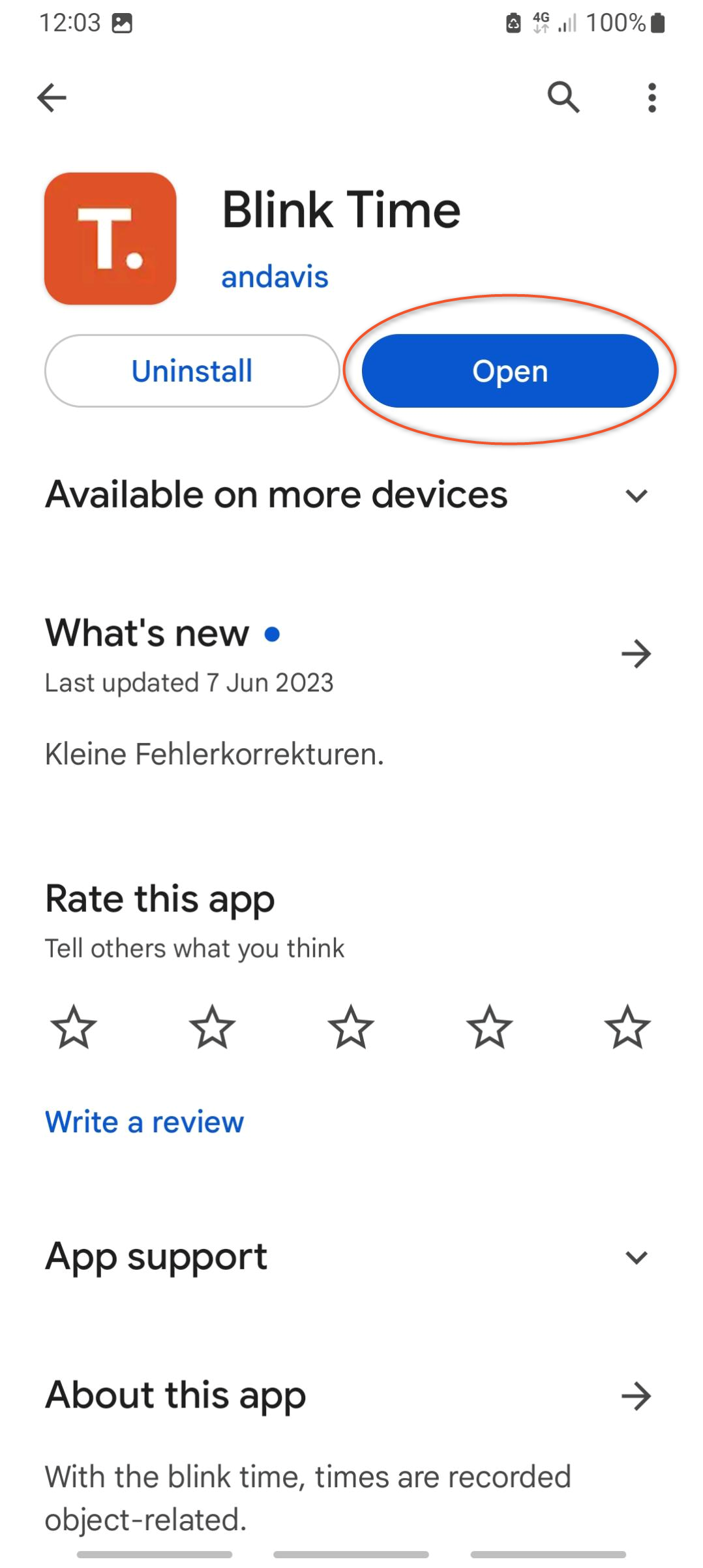Image resolution: width=703 pixels, height=1568 pixels.
Task: Open the Blink Time app
Action: tap(510, 371)
